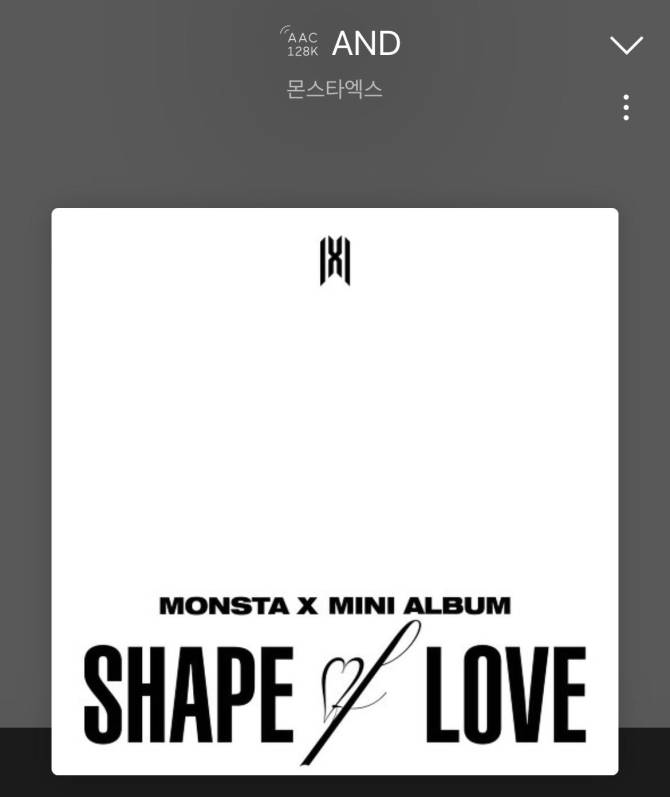Collapse the player with the down chevron

(626, 45)
